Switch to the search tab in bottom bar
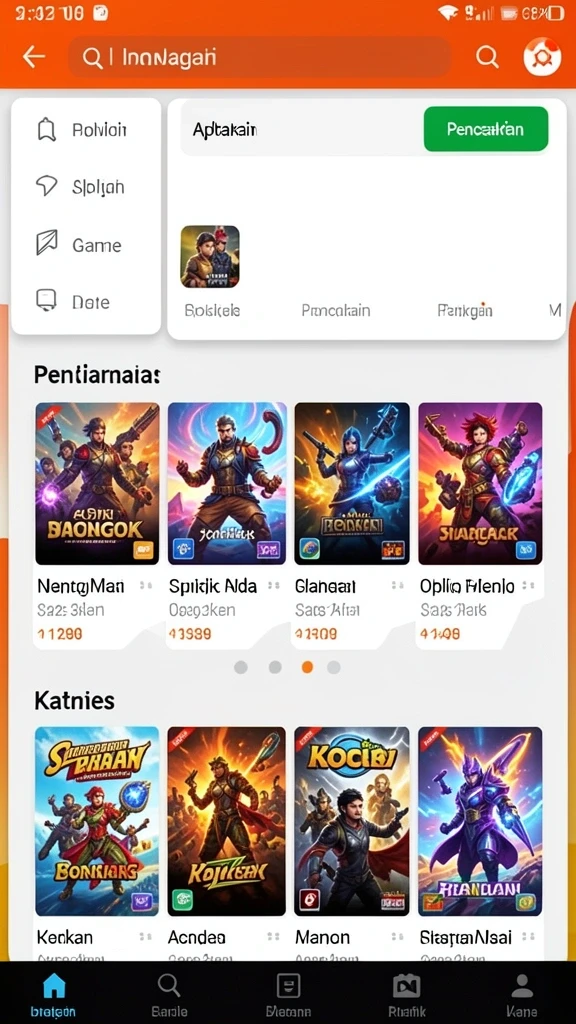The image size is (576, 1024). pos(169,993)
